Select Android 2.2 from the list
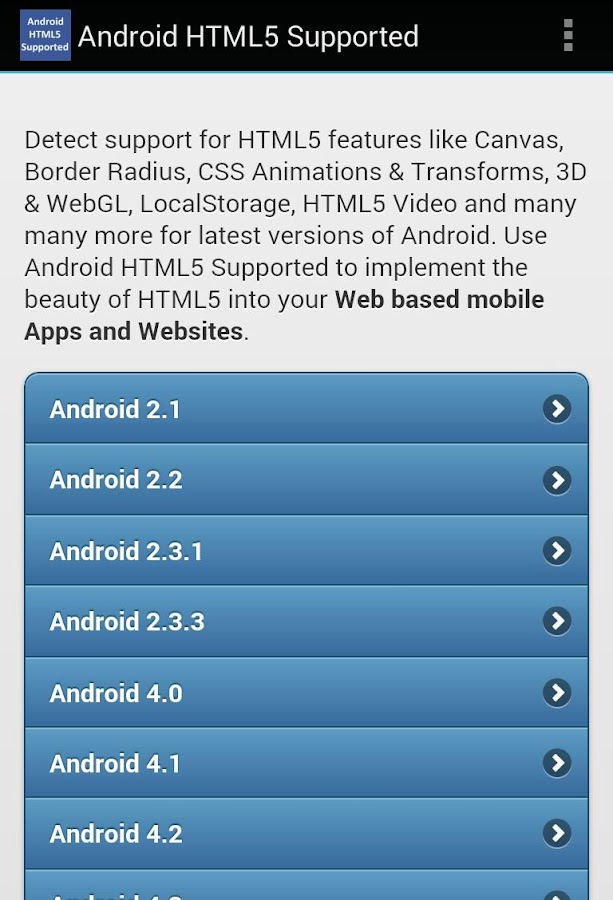Image resolution: width=613 pixels, height=900 pixels. (306, 480)
